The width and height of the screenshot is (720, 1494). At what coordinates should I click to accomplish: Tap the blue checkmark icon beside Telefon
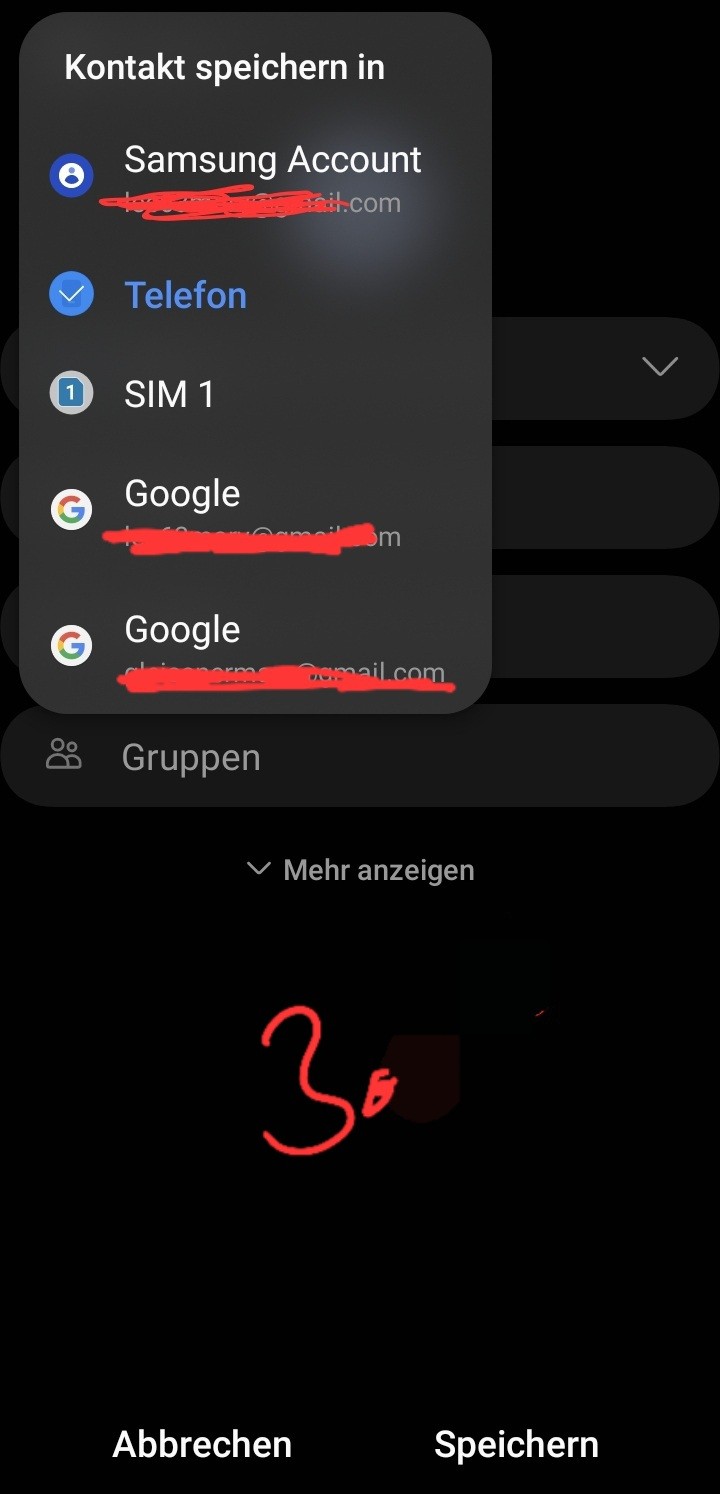(x=71, y=294)
